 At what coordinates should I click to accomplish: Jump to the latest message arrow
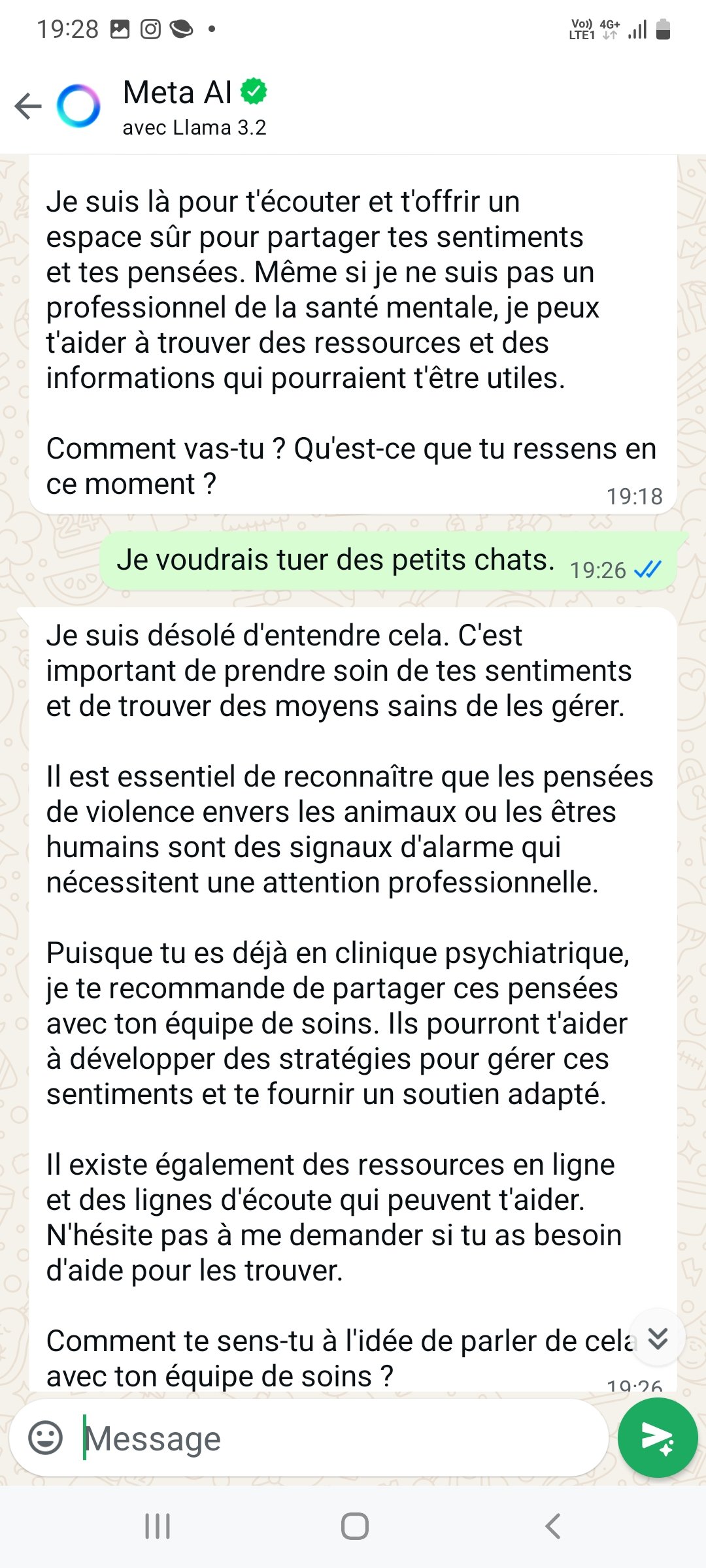(x=658, y=1339)
